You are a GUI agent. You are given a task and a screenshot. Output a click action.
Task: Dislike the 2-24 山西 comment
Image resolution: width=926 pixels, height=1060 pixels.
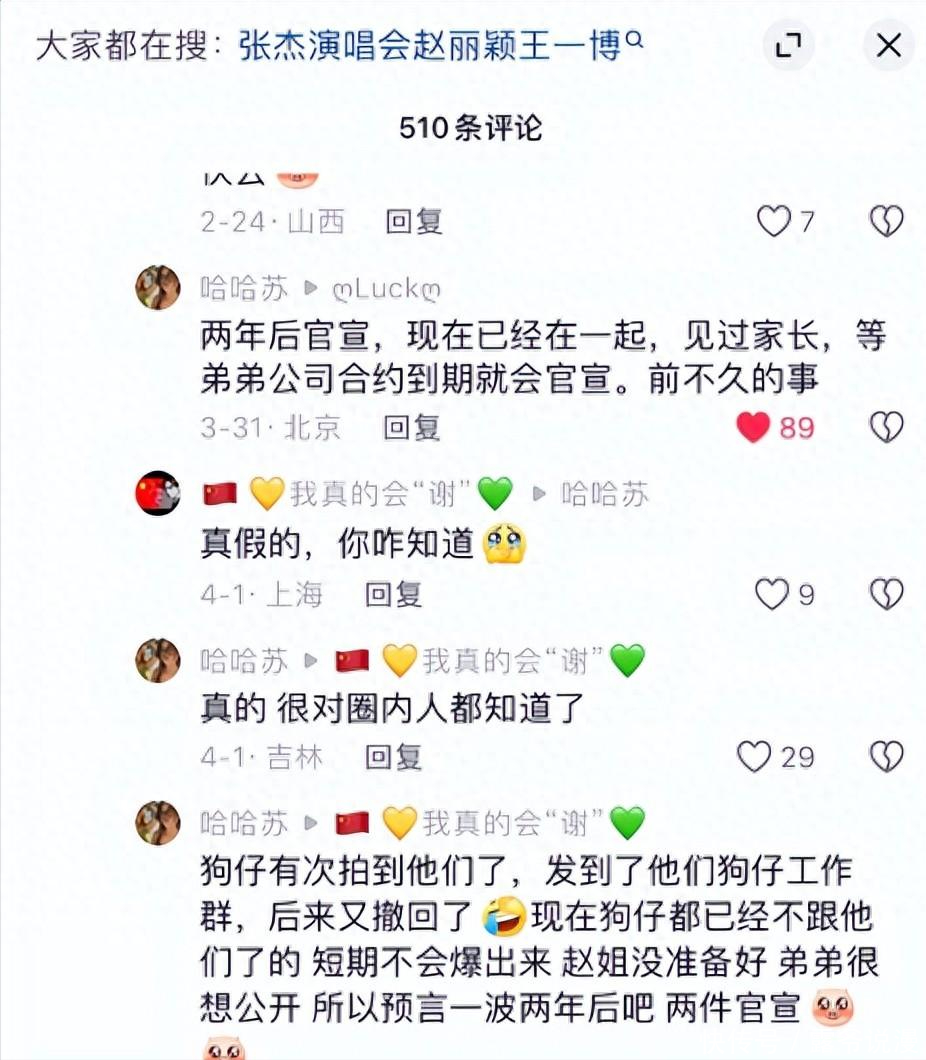tap(886, 221)
